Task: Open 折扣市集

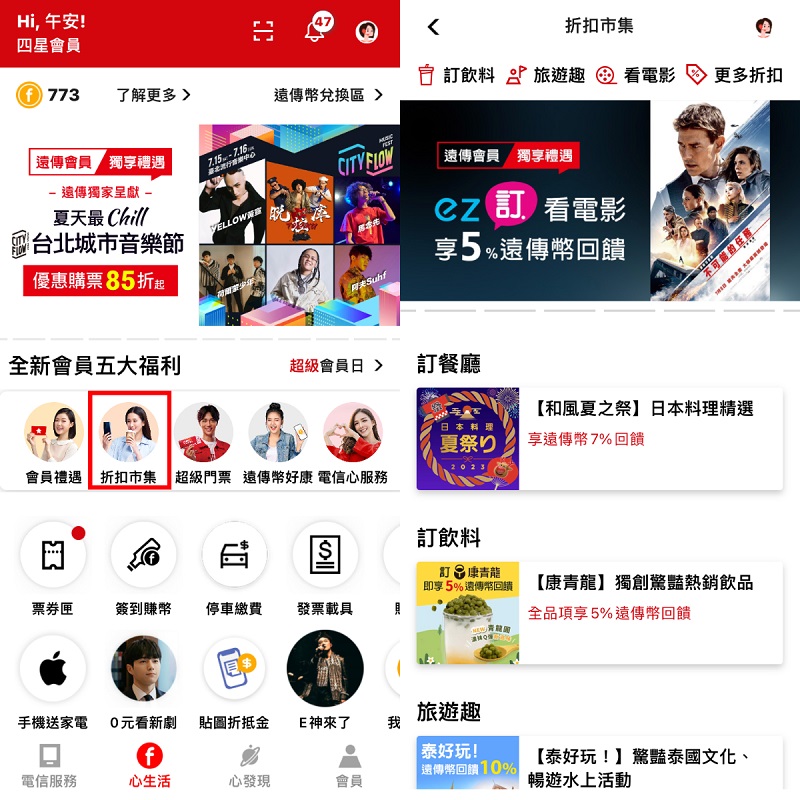Action: click(129, 441)
